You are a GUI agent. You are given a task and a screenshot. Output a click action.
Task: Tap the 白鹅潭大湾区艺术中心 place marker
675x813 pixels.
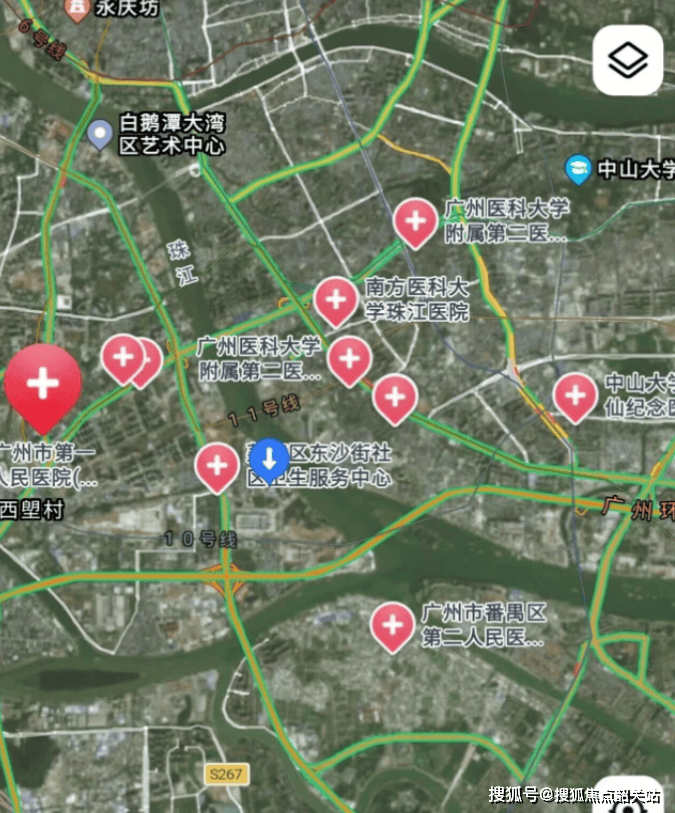[x=99, y=134]
